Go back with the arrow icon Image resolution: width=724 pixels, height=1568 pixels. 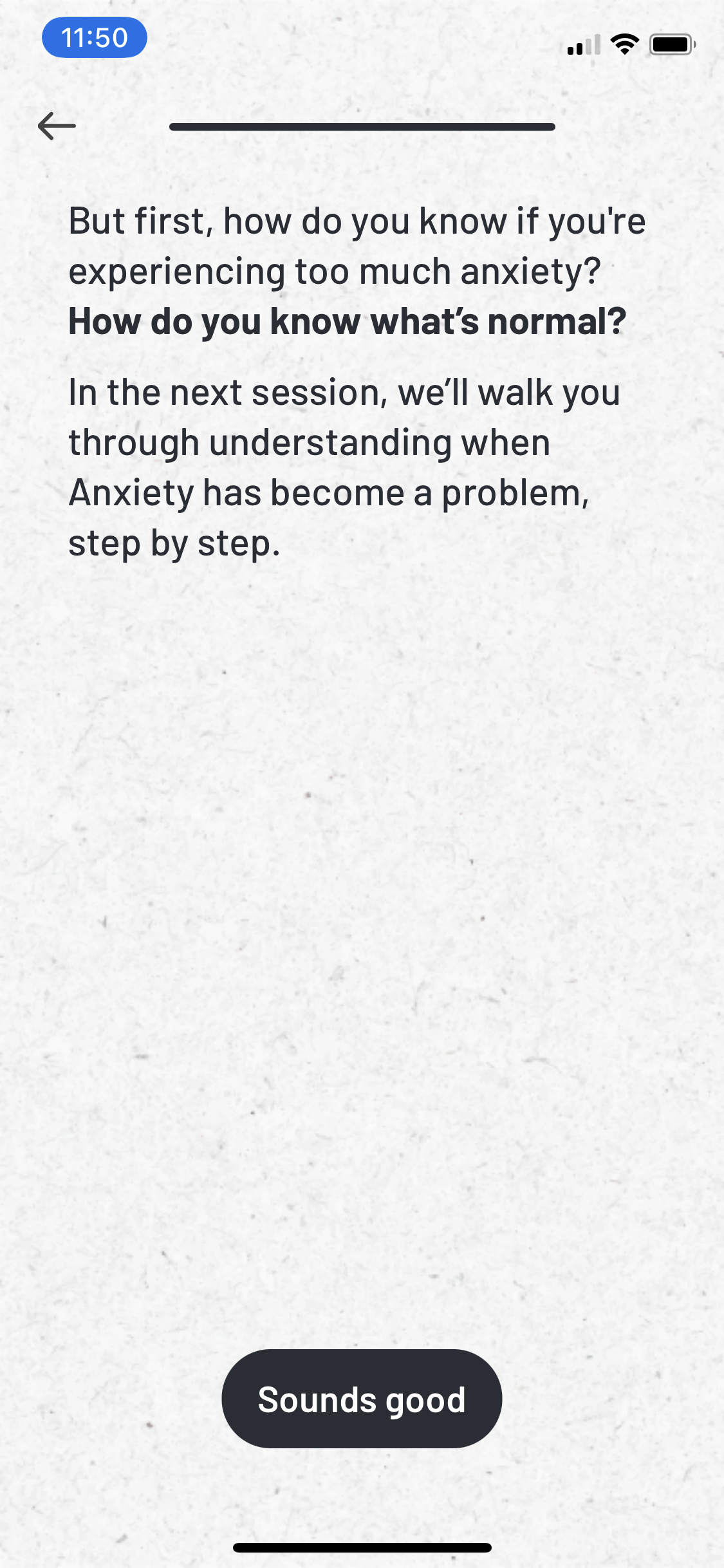(57, 126)
